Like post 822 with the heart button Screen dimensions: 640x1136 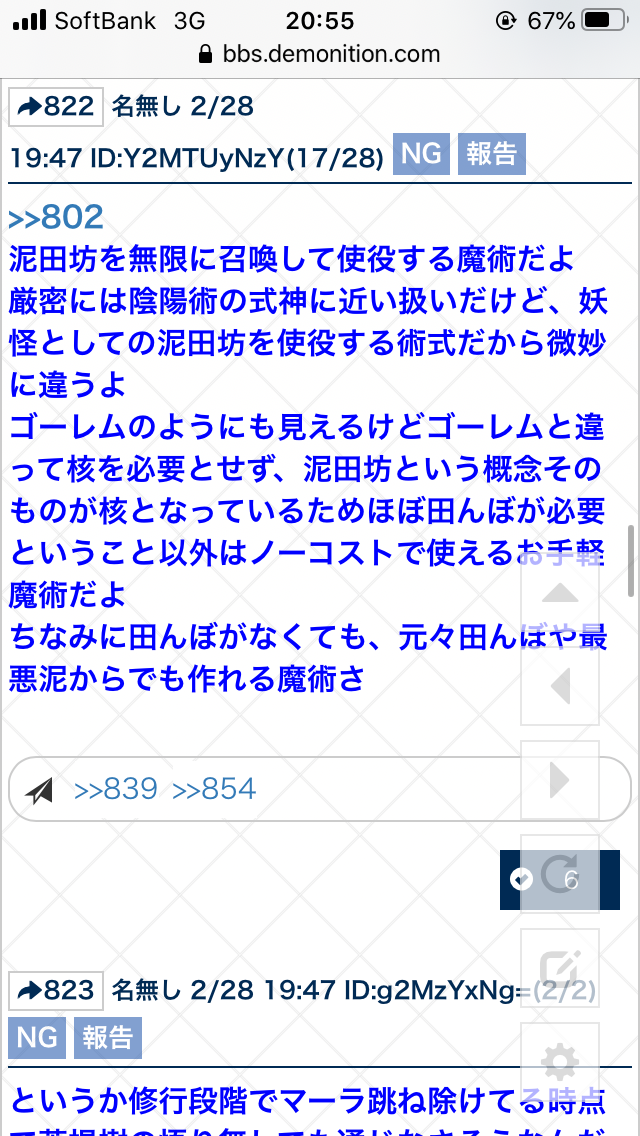(522, 880)
